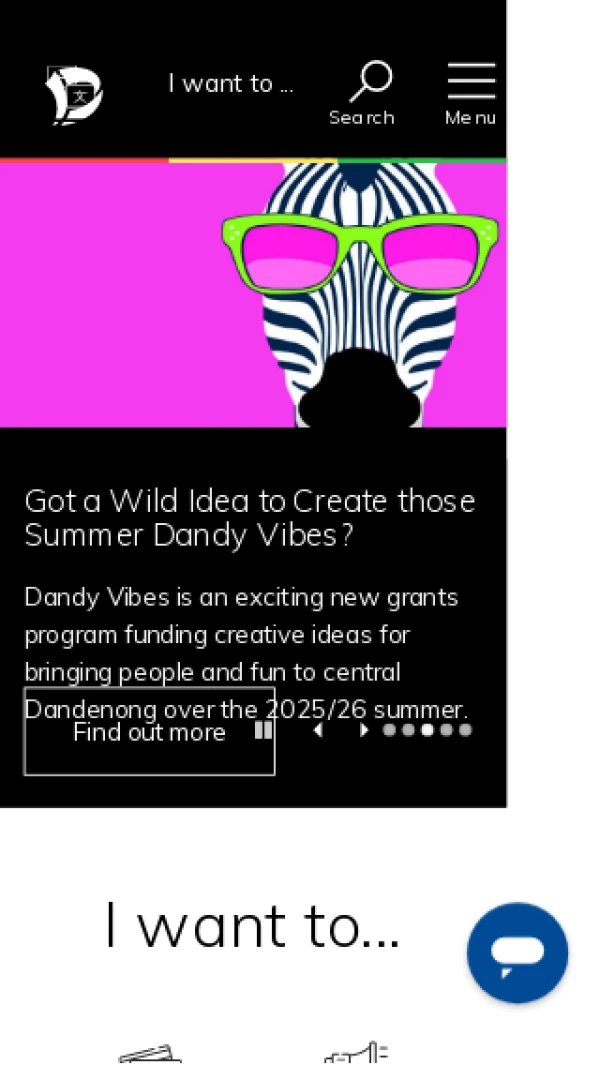This screenshot has width=600, height=1065.
Task: Open the 'I want to ...' header link
Action: [x=231, y=84]
